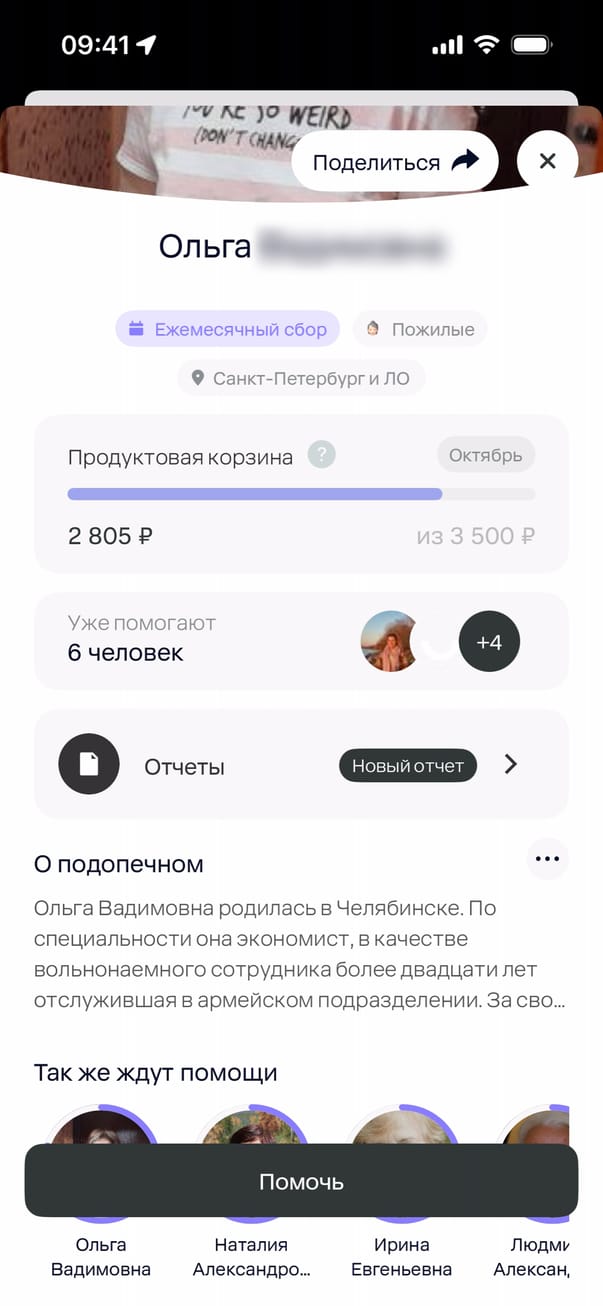603x1306 pixels.
Task: Tap the Пожилые category chip
Action: click(x=420, y=329)
